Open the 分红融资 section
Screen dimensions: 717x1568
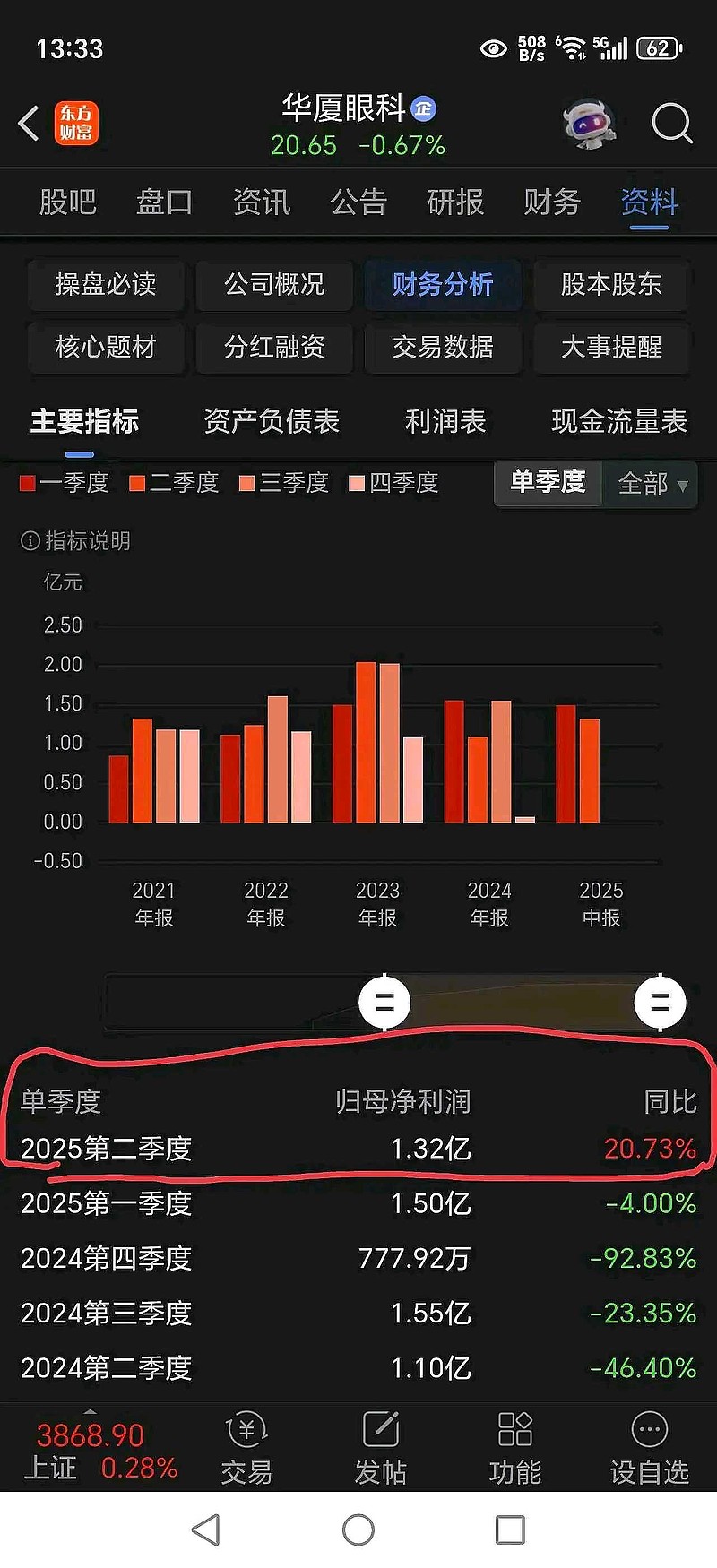274,347
